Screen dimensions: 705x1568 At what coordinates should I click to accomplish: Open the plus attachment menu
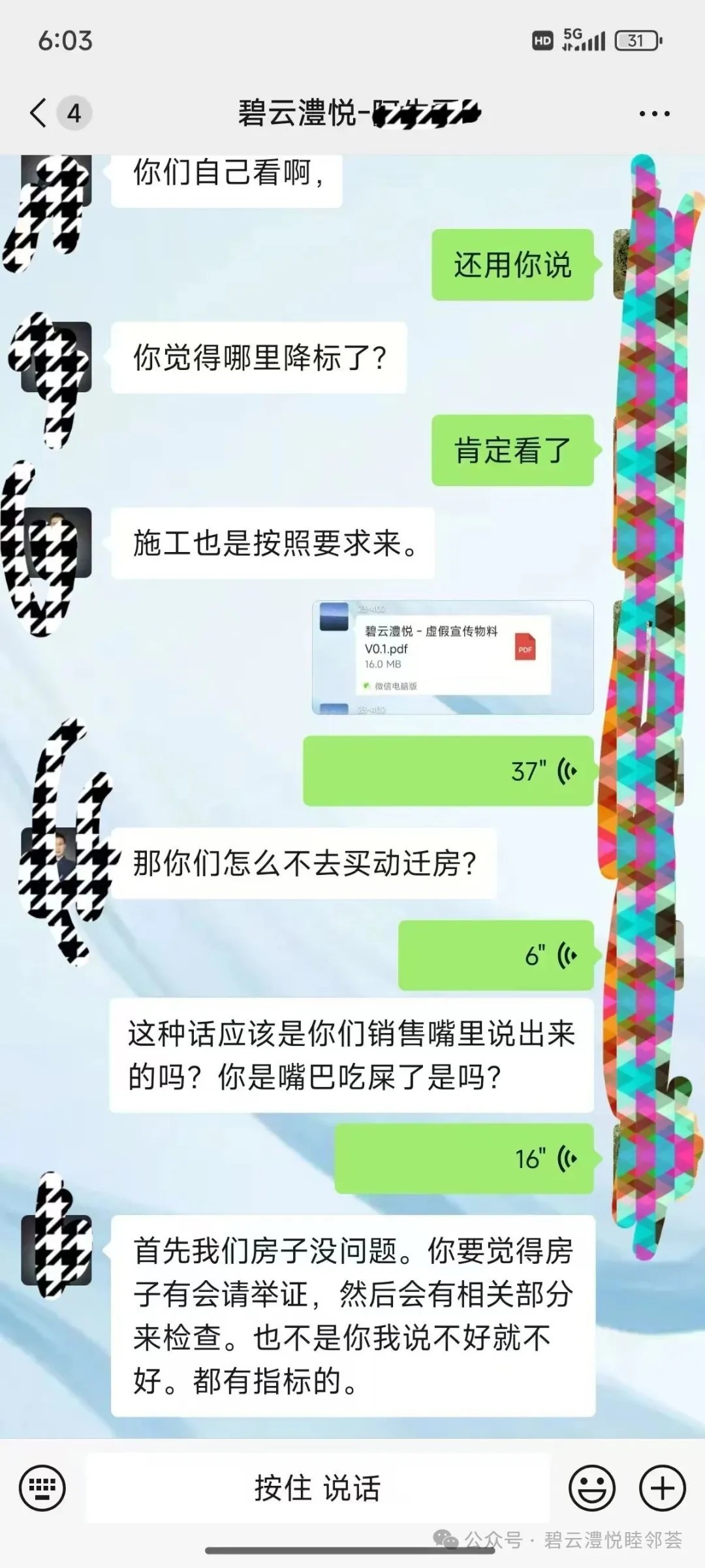(662, 1488)
